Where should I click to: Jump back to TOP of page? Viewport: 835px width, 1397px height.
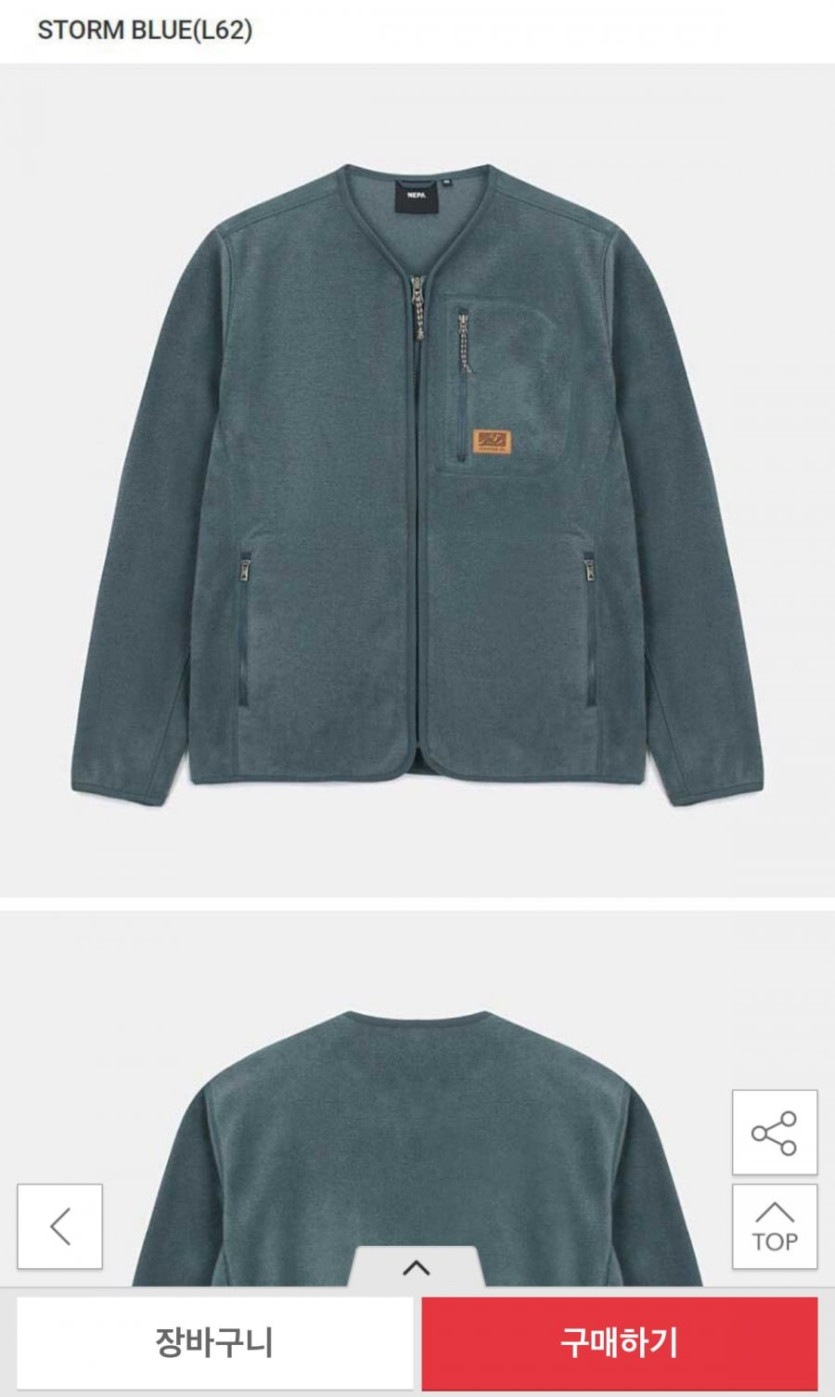tap(774, 1227)
